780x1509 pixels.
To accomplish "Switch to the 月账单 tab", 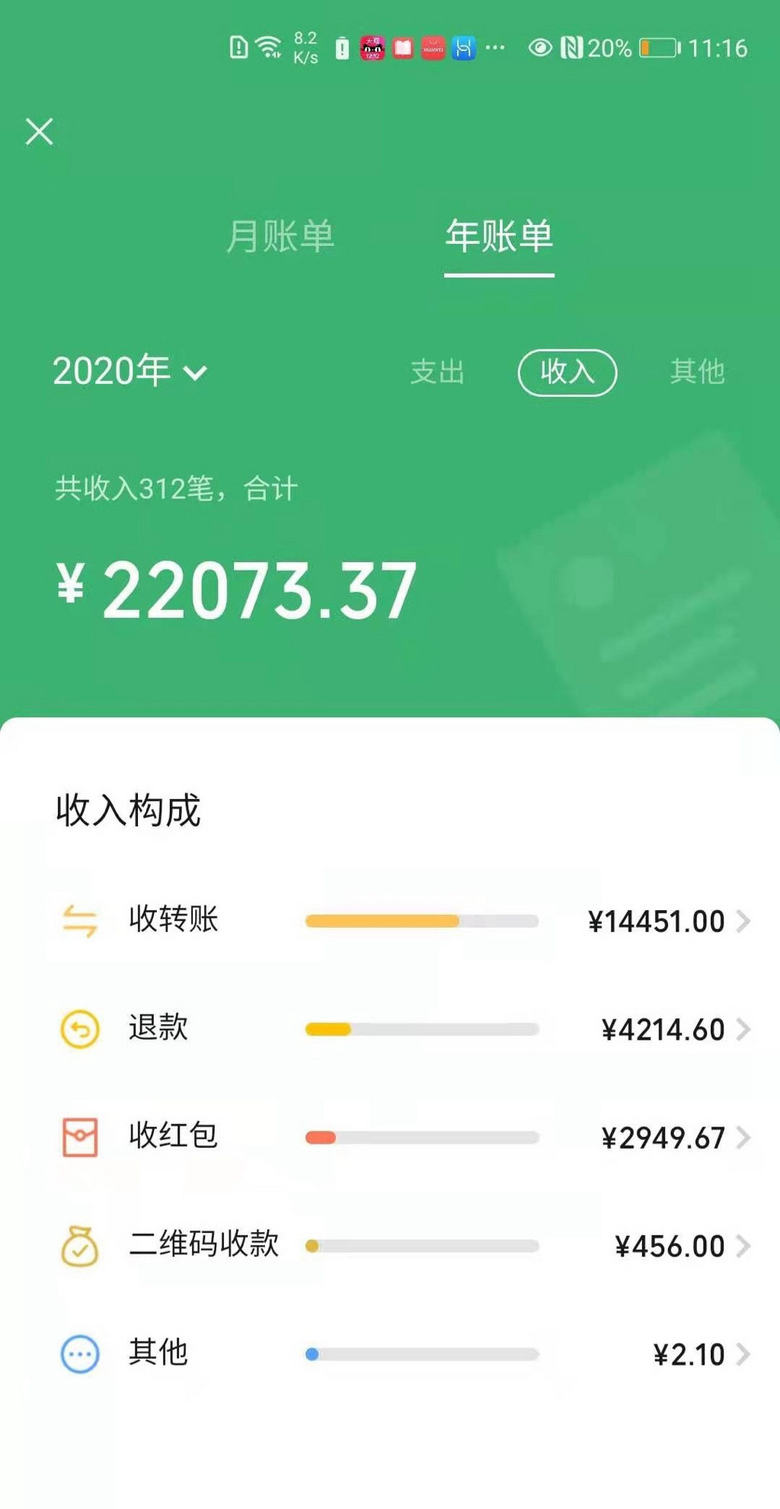I will click(280, 237).
